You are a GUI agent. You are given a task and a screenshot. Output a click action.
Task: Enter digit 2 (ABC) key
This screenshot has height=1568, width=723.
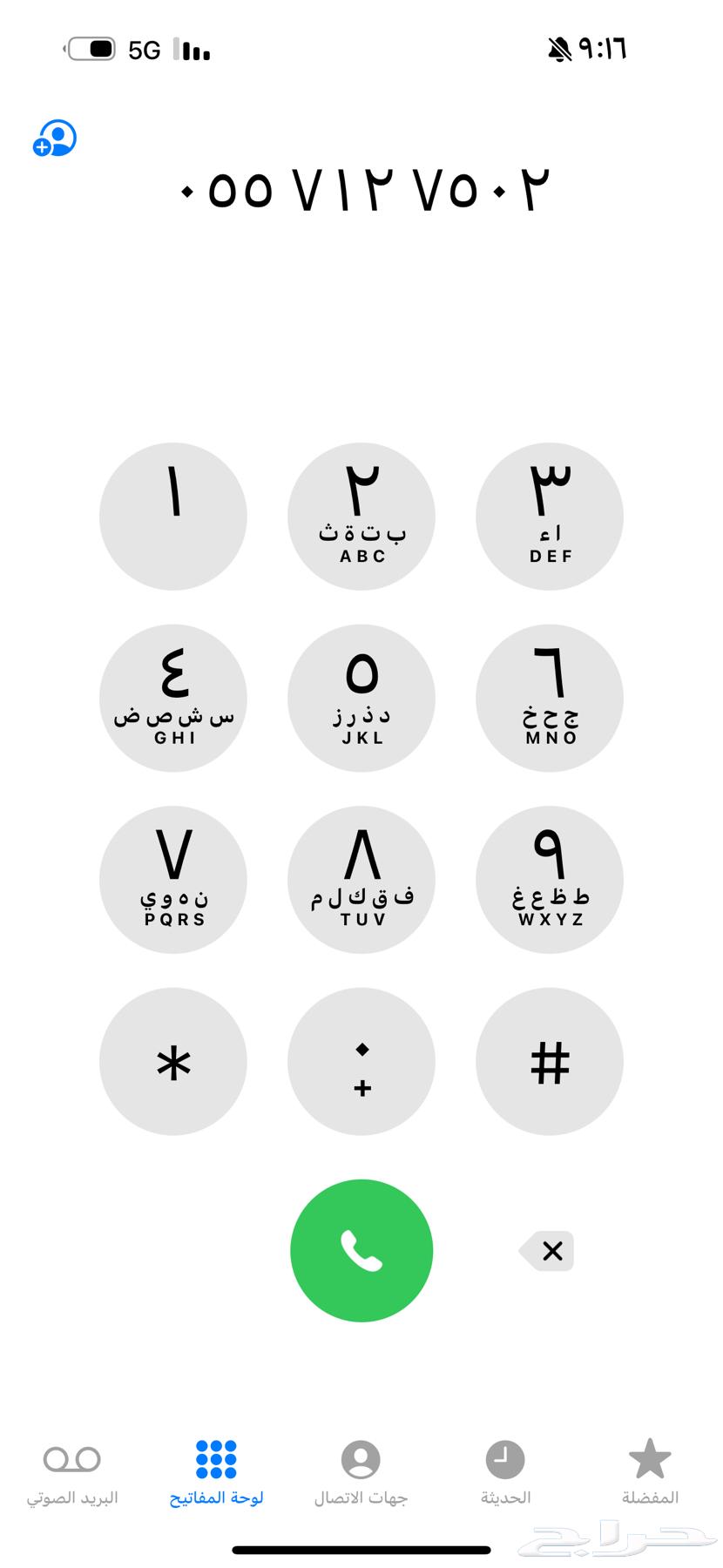click(361, 517)
